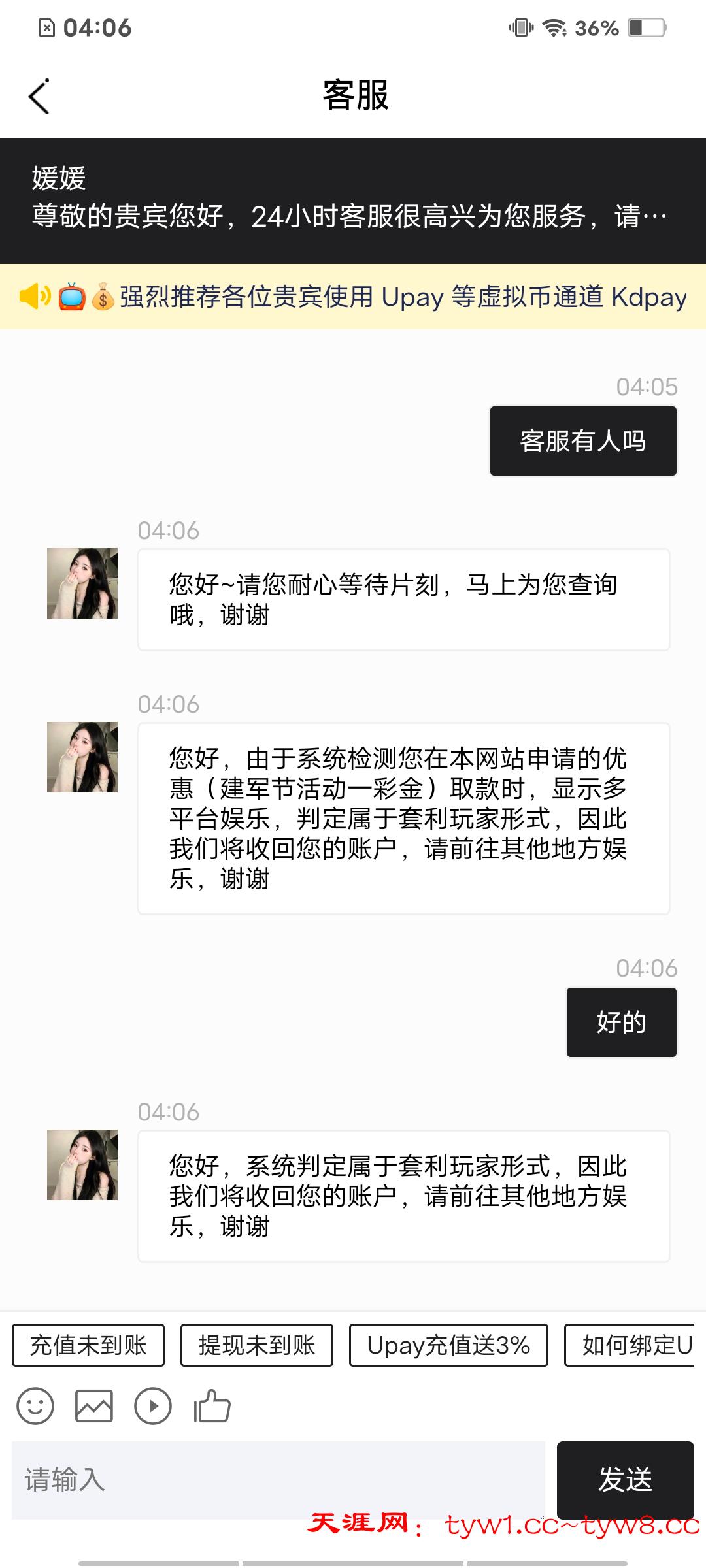Go back from the 客服 chat
Viewport: 706px width, 1568px height.
coord(39,97)
